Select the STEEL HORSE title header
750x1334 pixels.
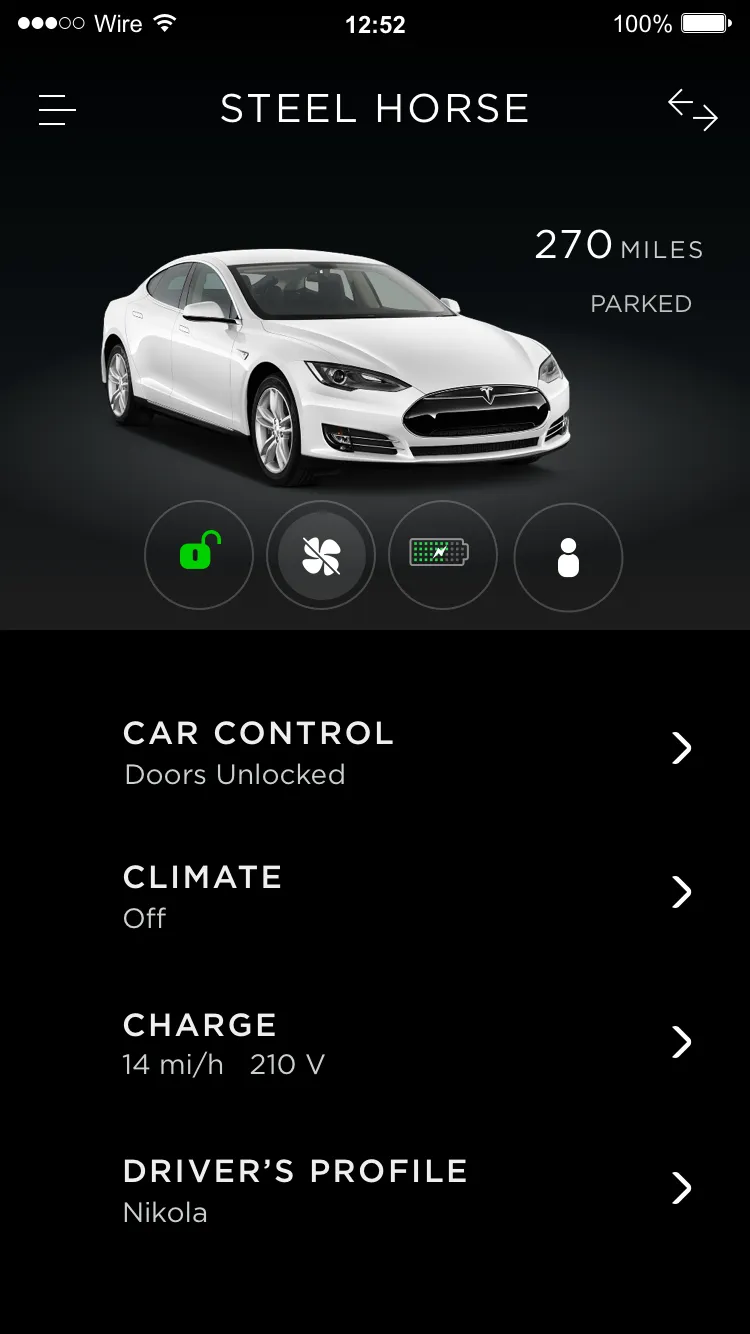(375, 108)
